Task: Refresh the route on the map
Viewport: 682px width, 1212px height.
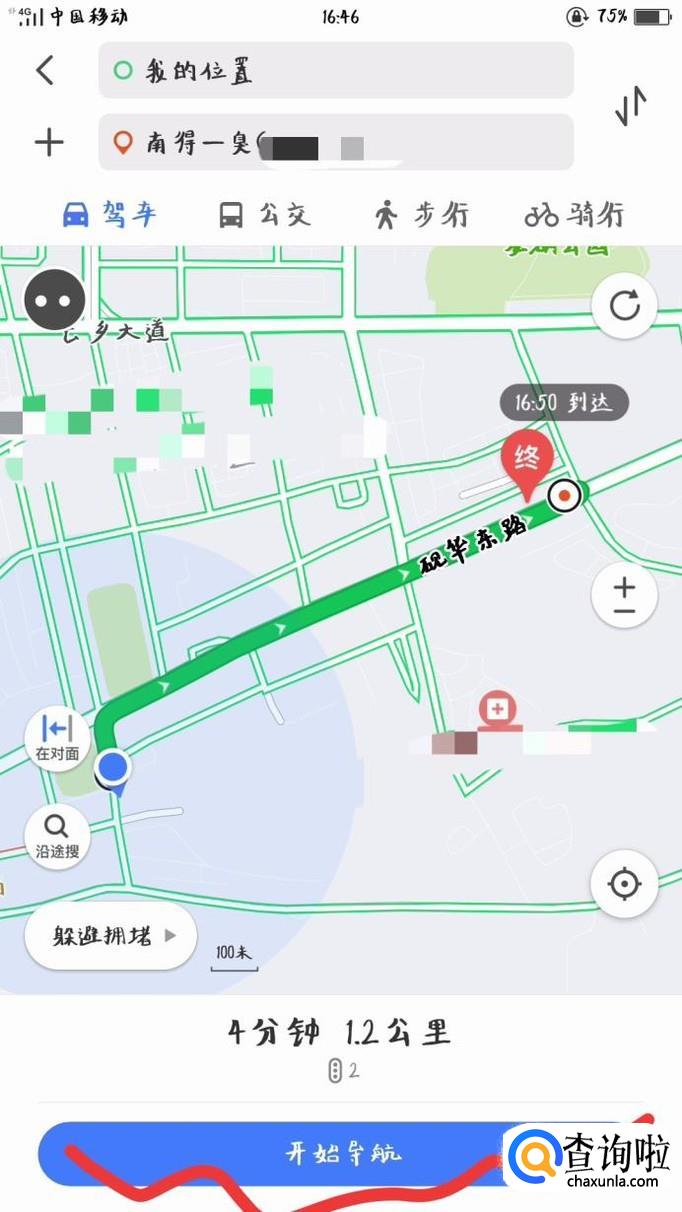Action: pos(624,305)
